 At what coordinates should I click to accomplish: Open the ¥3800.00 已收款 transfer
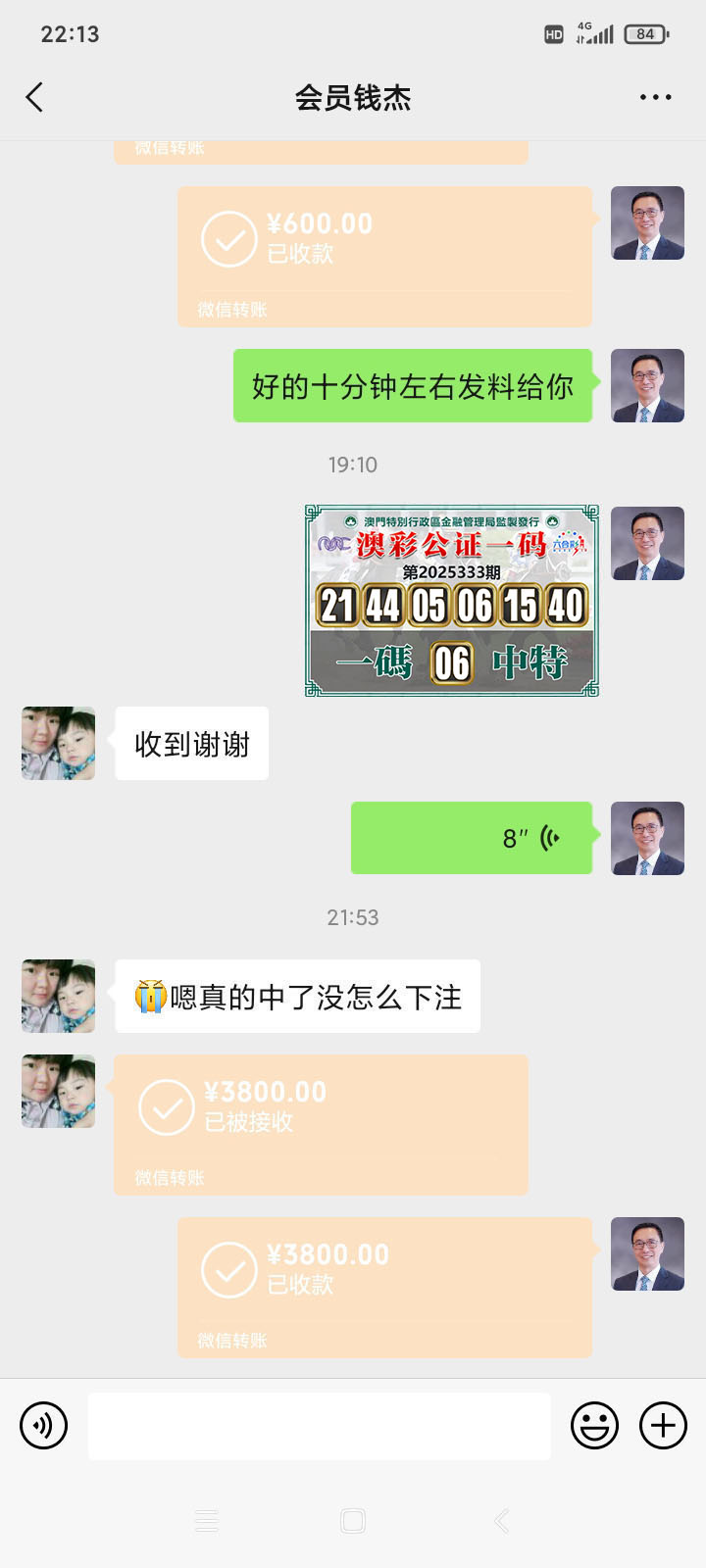(384, 1287)
